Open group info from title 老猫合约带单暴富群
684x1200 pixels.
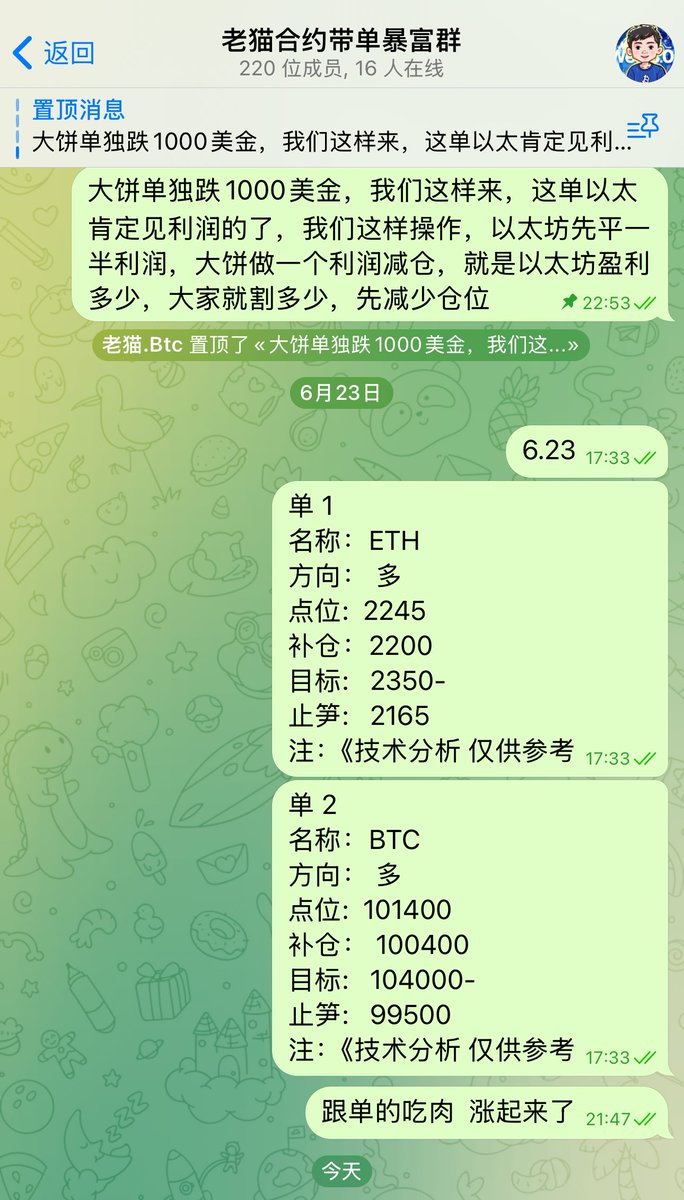[341, 42]
